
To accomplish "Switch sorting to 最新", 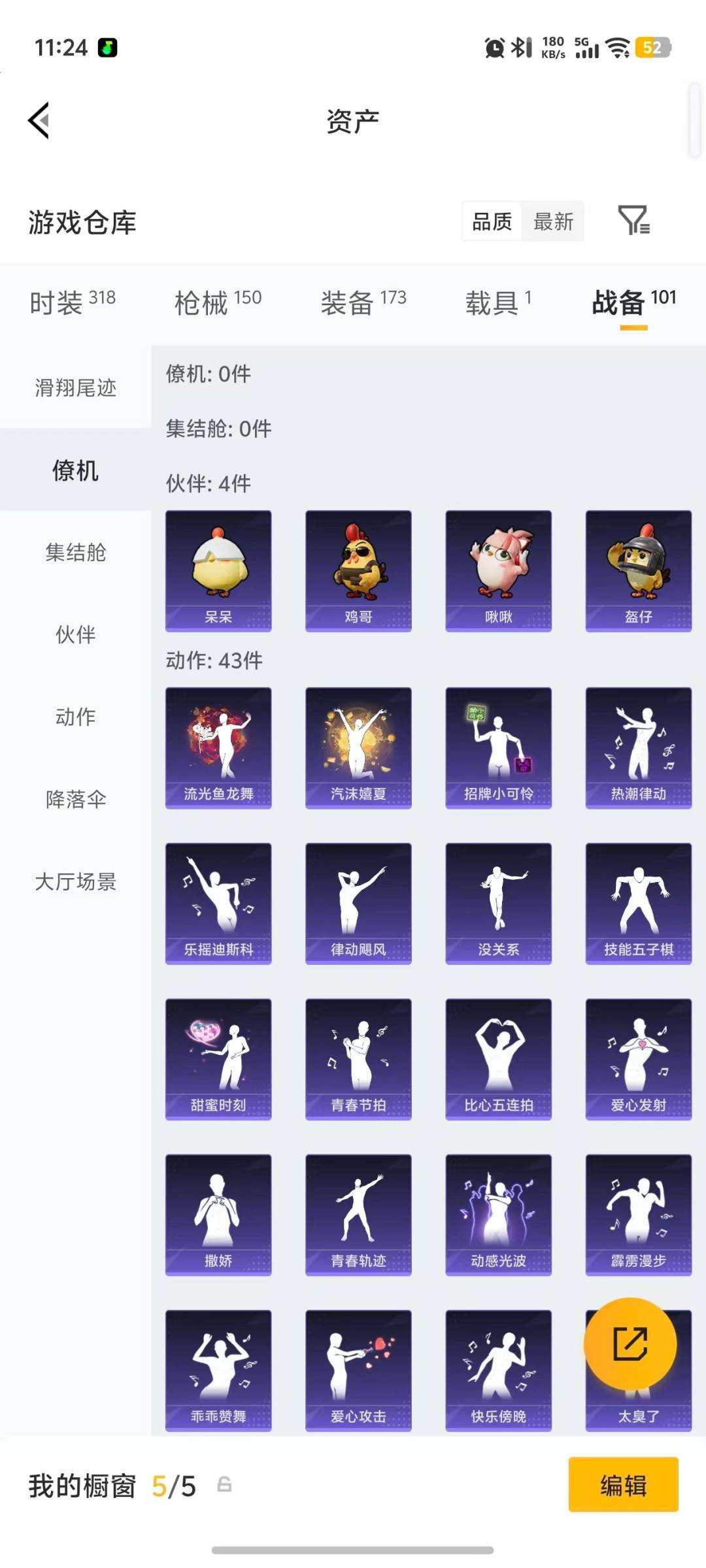I will click(553, 222).
